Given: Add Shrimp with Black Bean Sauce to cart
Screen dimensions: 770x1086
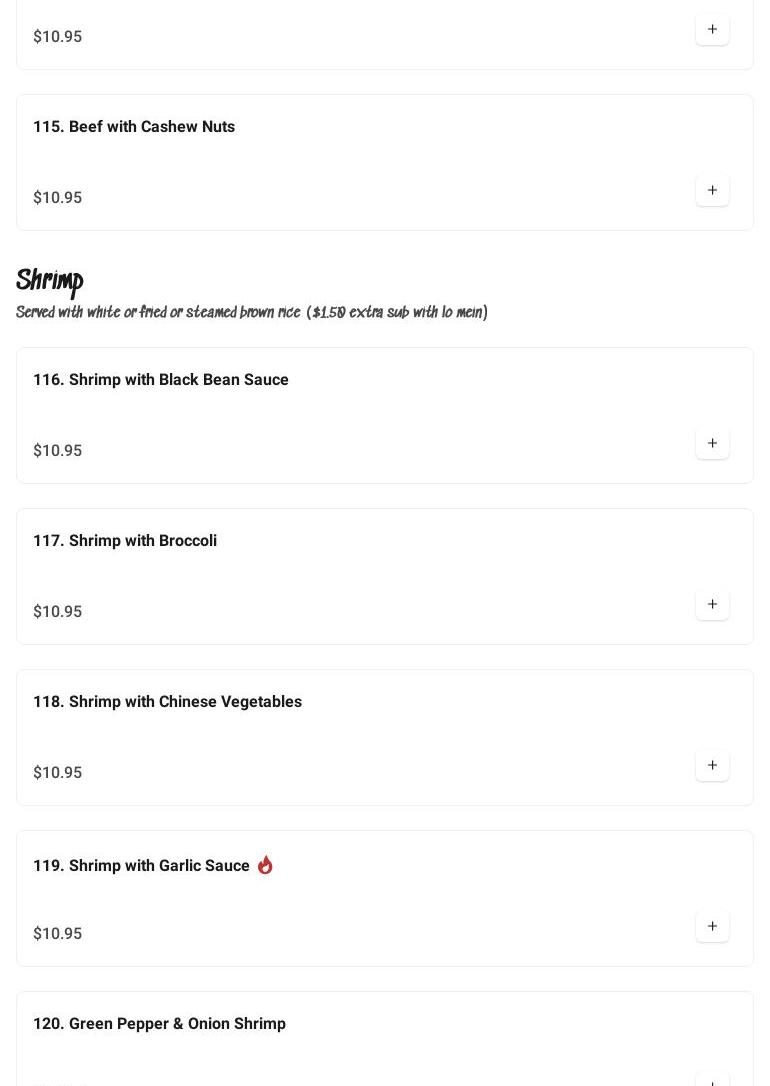Looking at the screenshot, I should pyautogui.click(x=712, y=443).
